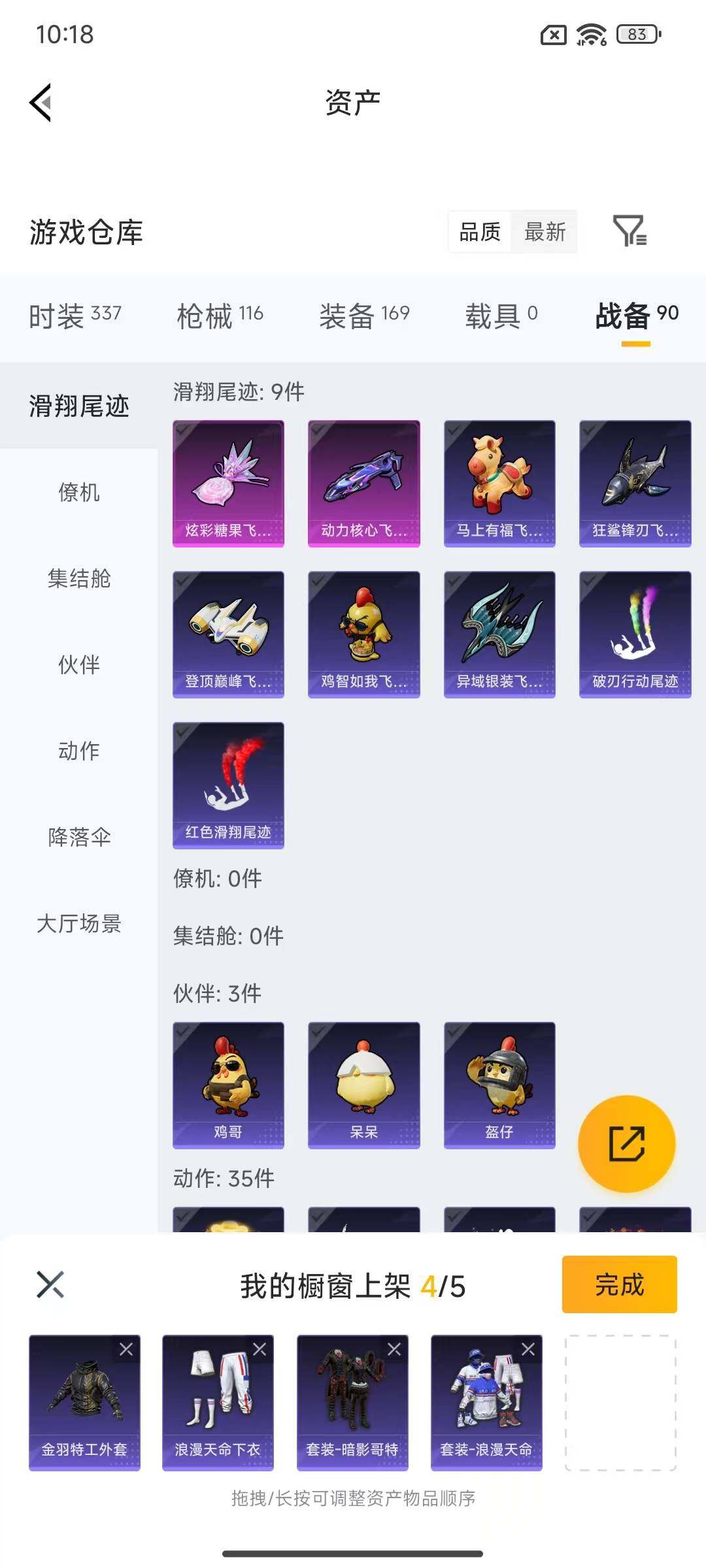Select the 盔仔 saluting chick partner
The height and width of the screenshot is (1568, 706).
point(499,1085)
